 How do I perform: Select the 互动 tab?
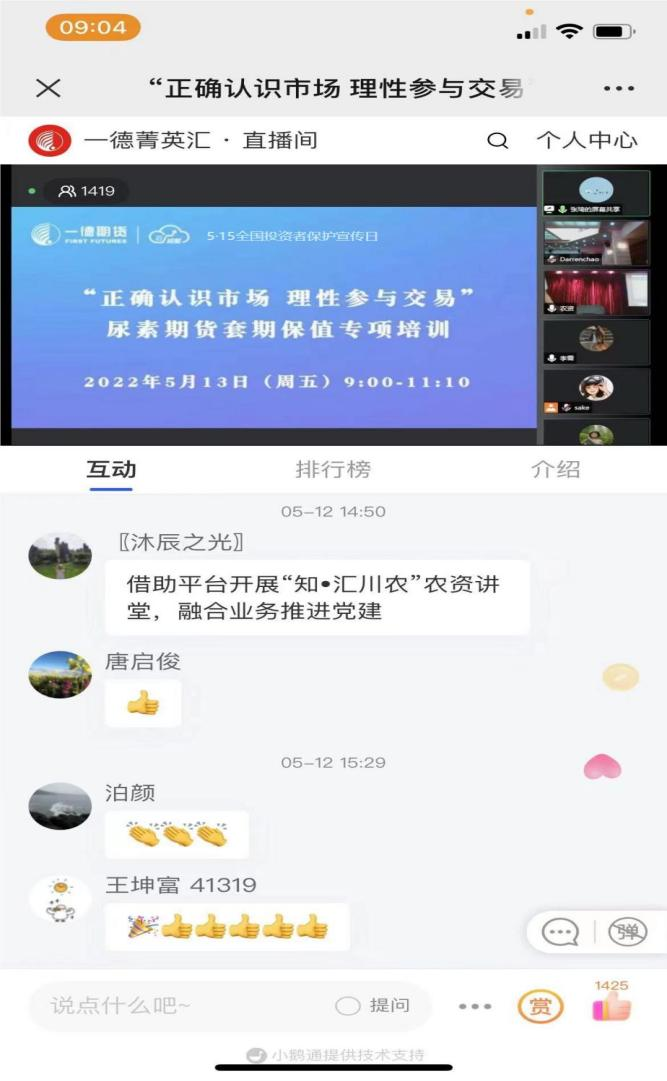tap(111, 469)
